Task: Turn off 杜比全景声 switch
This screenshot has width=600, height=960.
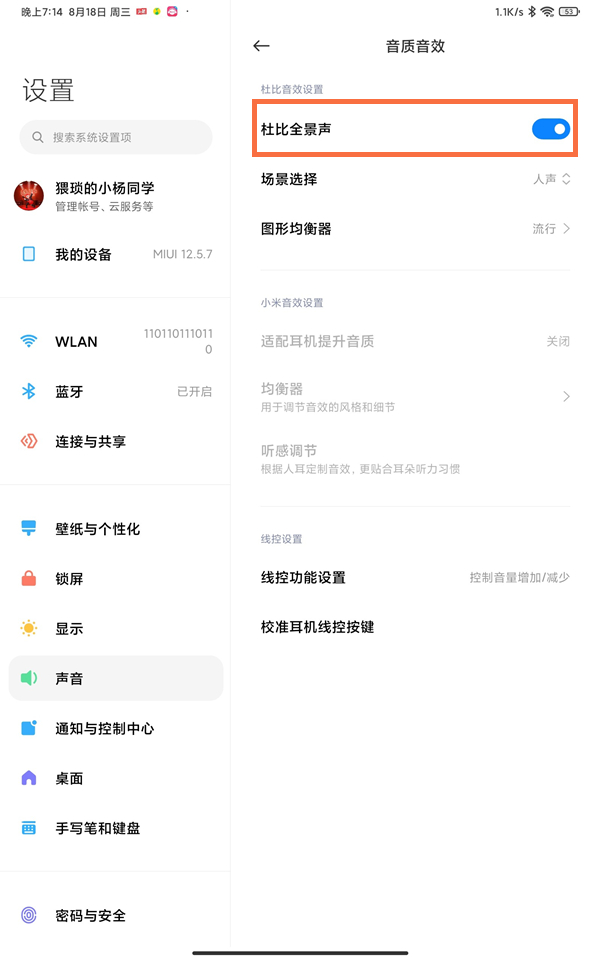Action: pos(550,129)
